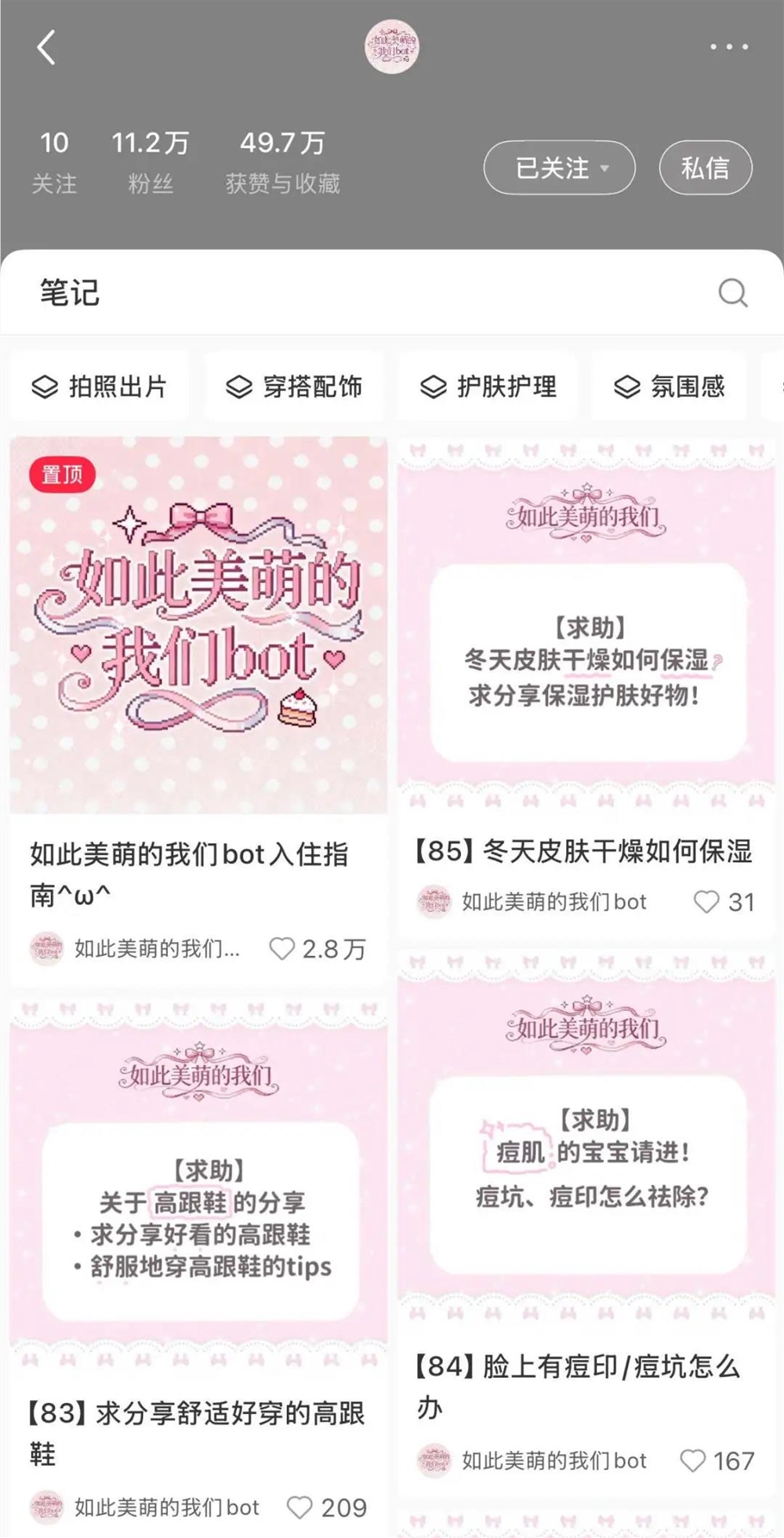This screenshot has width=784, height=1538.
Task: Click the back arrow at top left
Action: [45, 47]
